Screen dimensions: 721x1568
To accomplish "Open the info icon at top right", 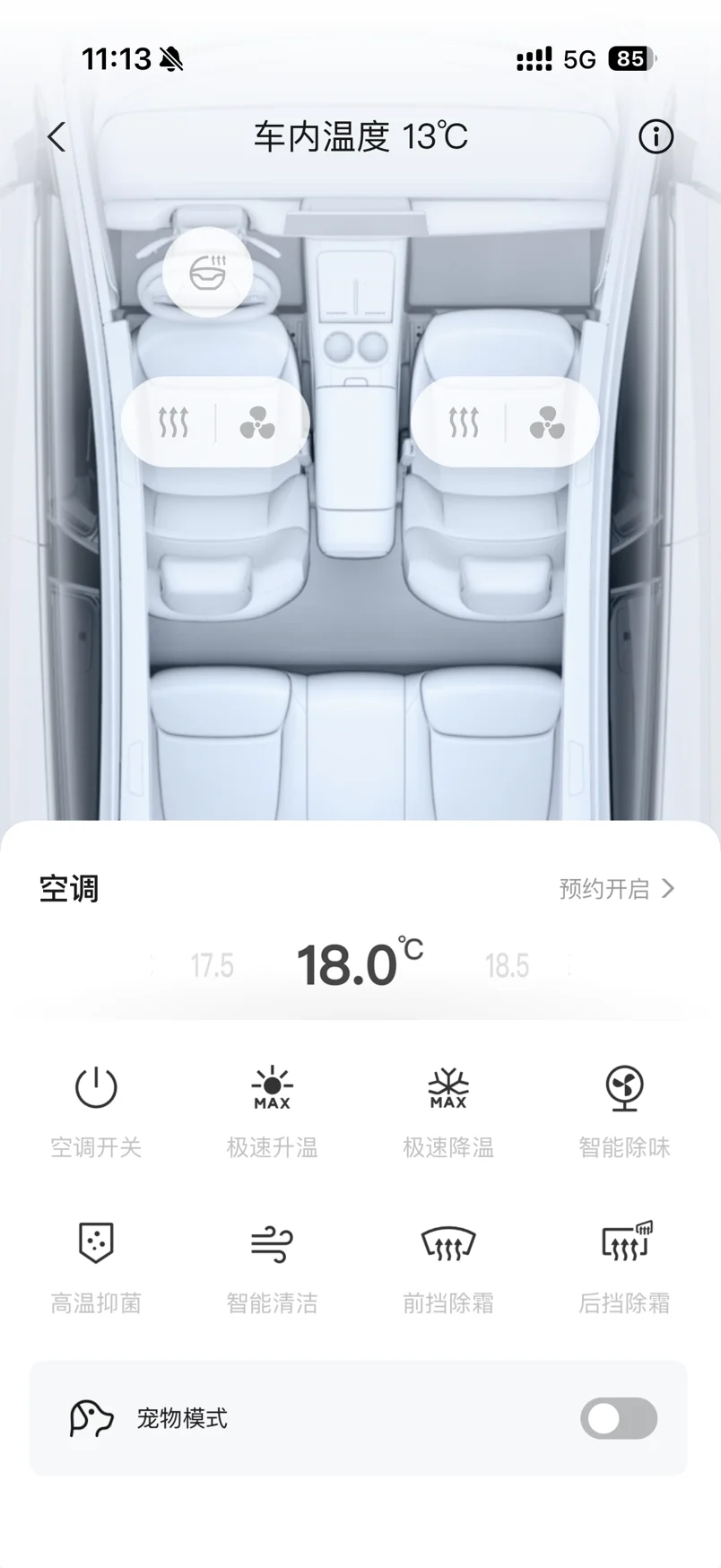I will (656, 137).
